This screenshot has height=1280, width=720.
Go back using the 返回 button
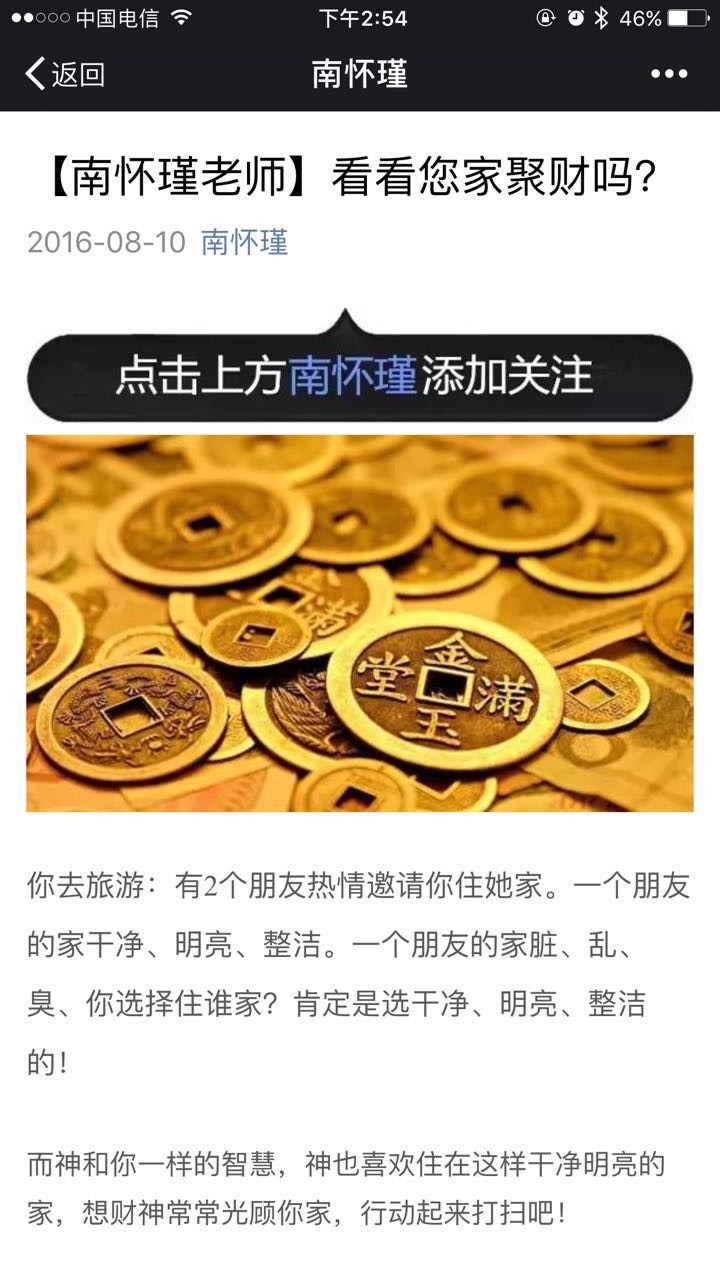pyautogui.click(x=64, y=74)
